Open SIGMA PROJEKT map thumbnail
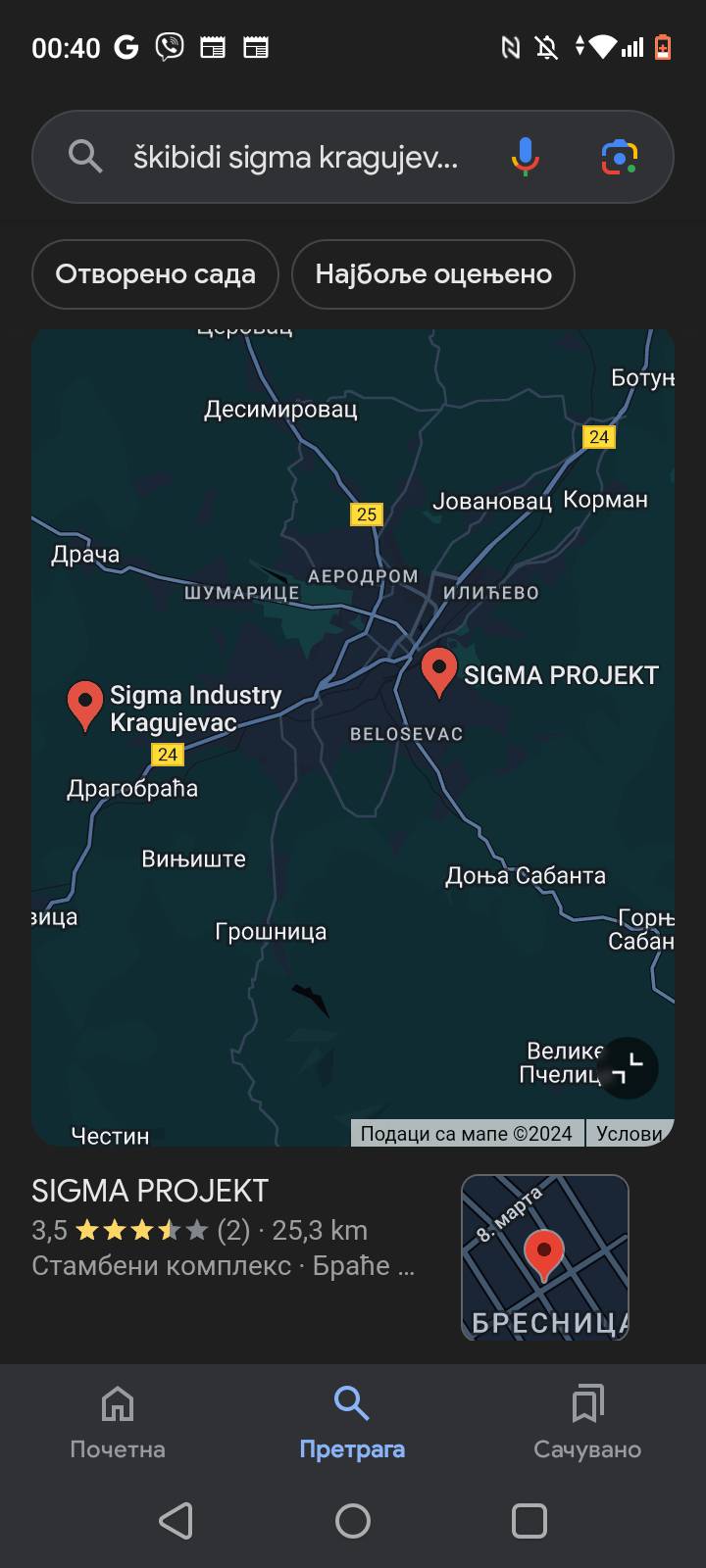The width and height of the screenshot is (706, 1568). (544, 1257)
